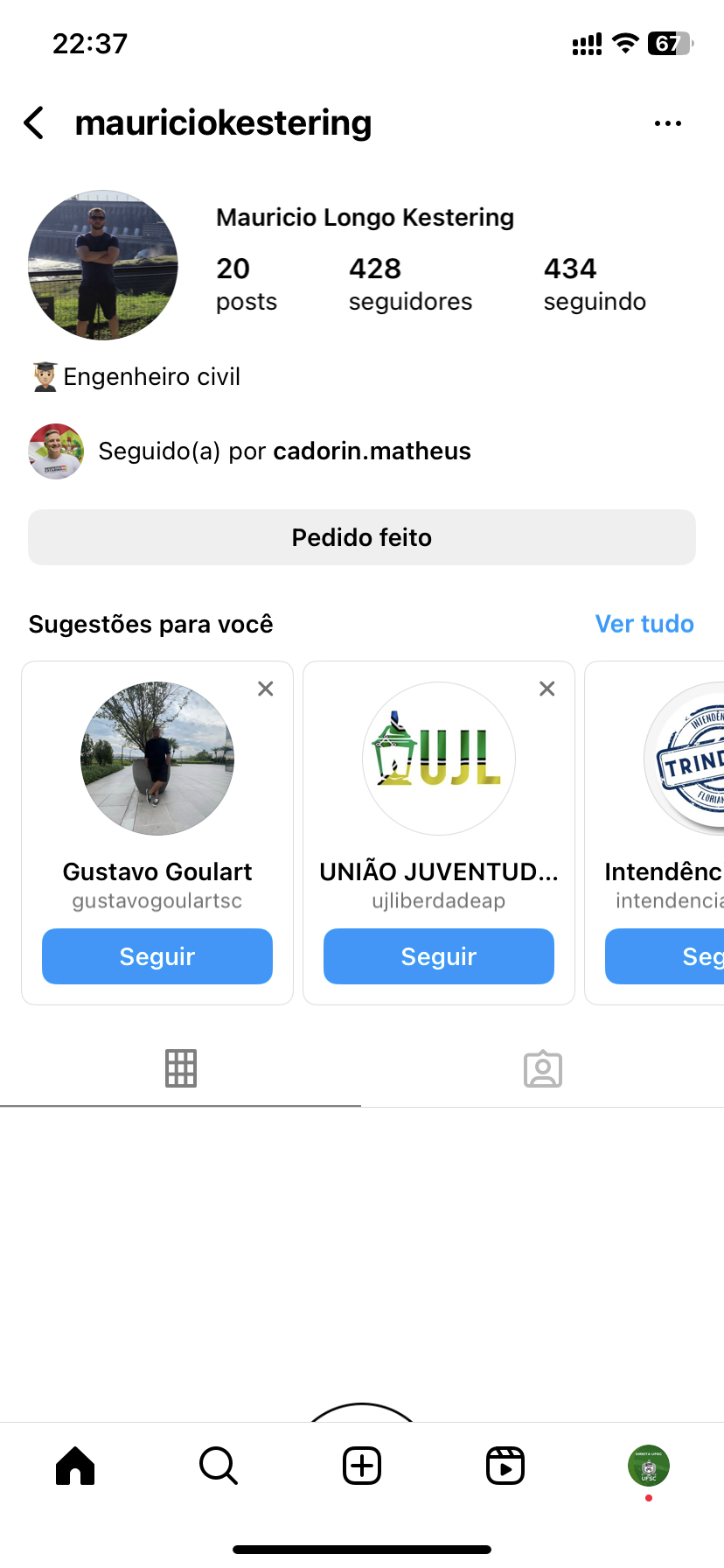
Task: View mauriciokestering's profile picture
Action: (x=103, y=265)
